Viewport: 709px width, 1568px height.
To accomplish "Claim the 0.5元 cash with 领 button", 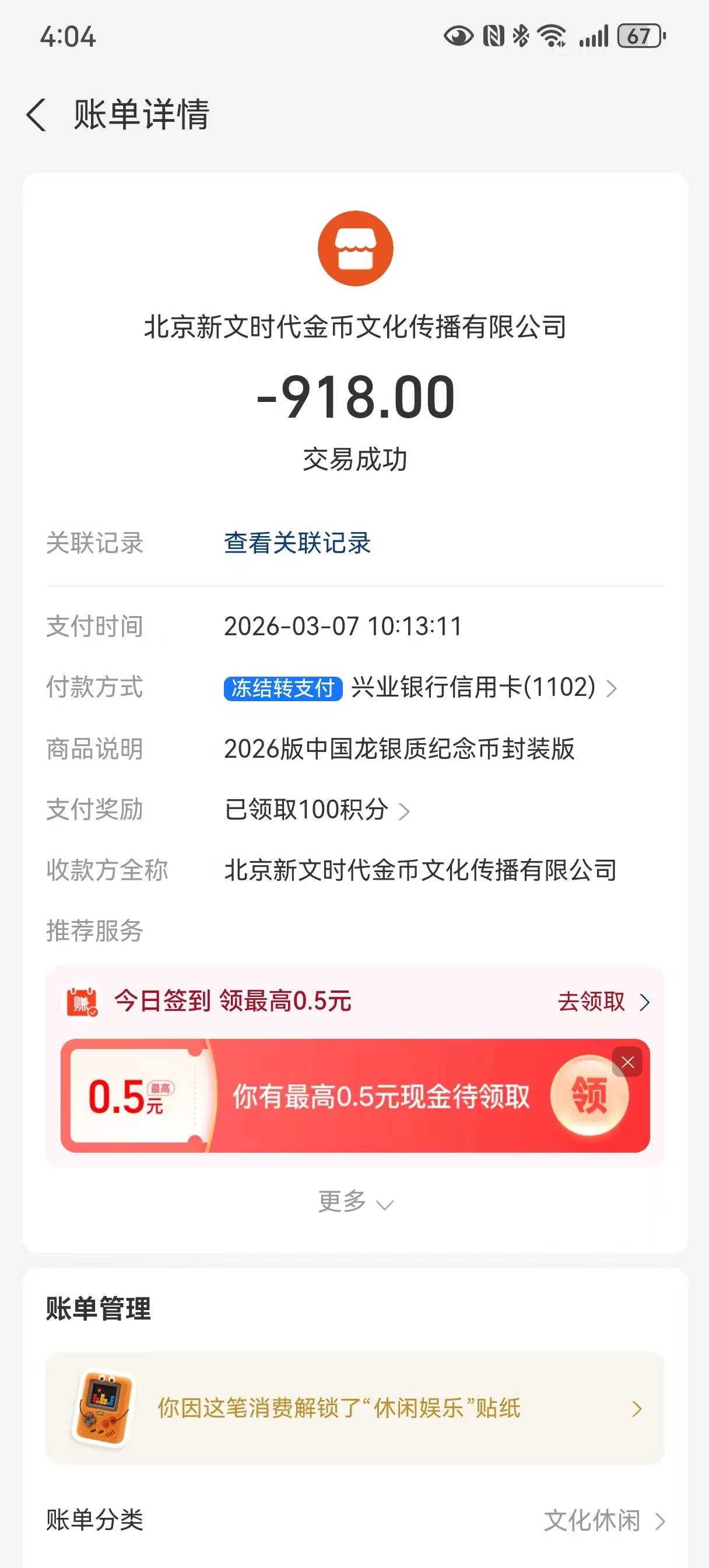I will point(588,1095).
